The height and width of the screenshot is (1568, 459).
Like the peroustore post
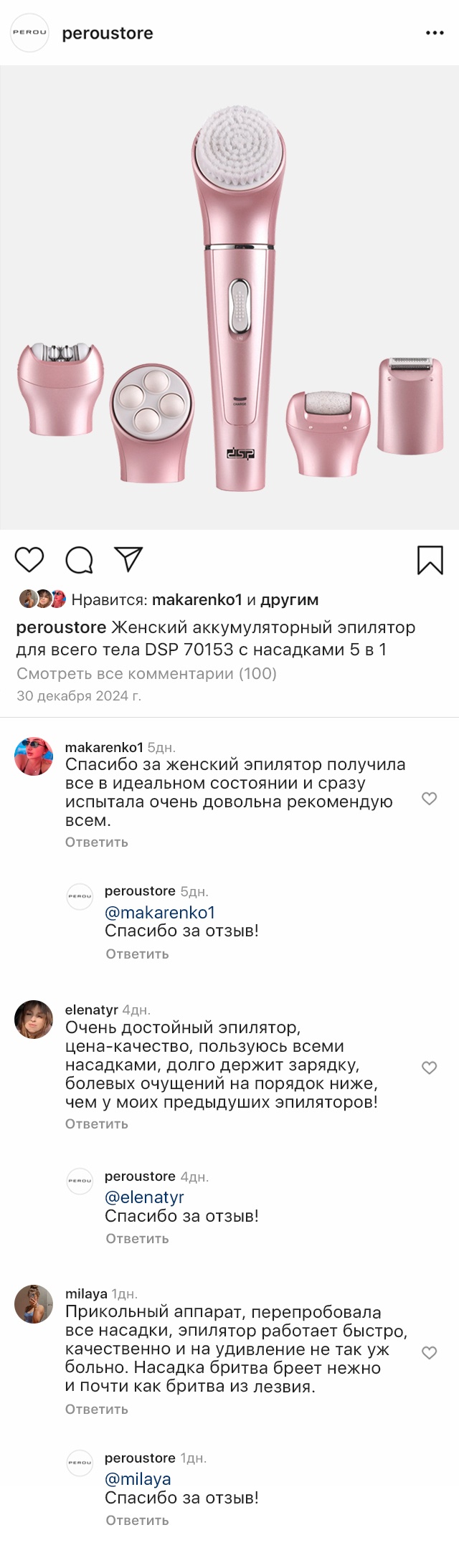click(x=29, y=559)
